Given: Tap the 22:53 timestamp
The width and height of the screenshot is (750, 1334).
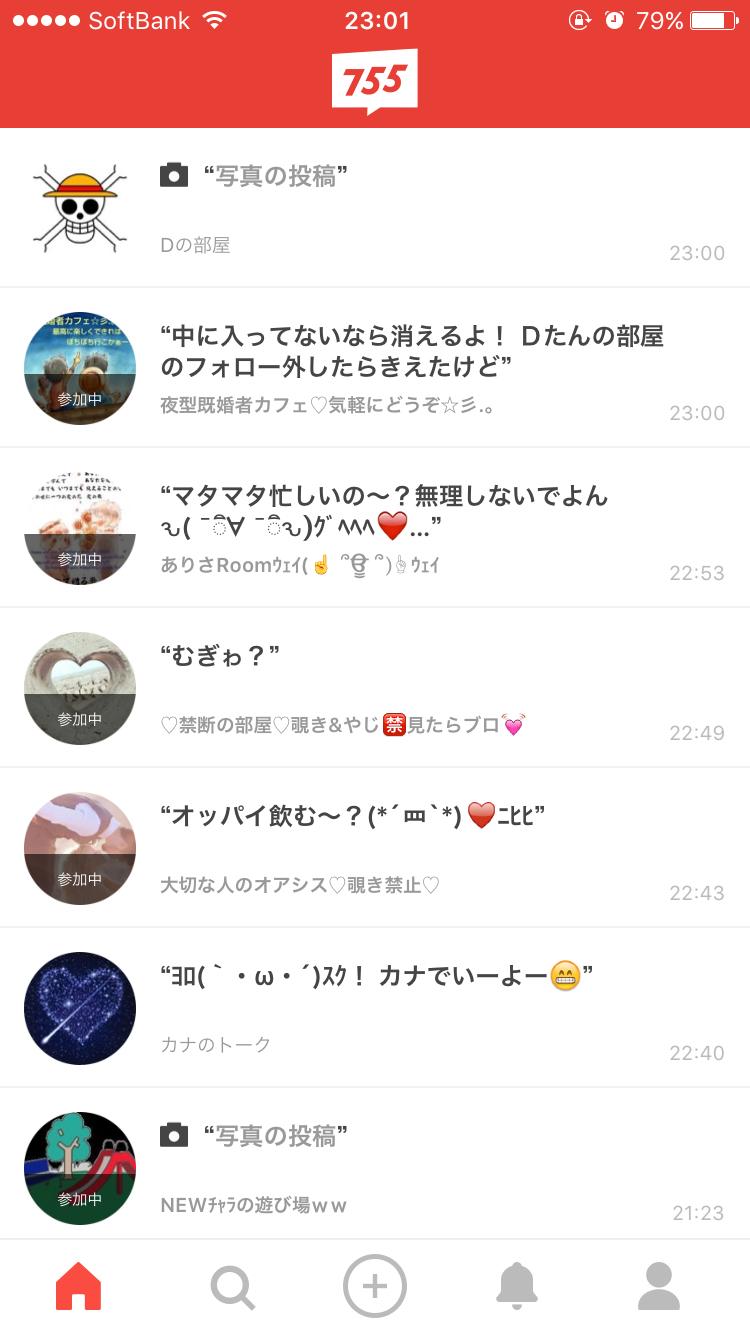Looking at the screenshot, I should pos(697,572).
